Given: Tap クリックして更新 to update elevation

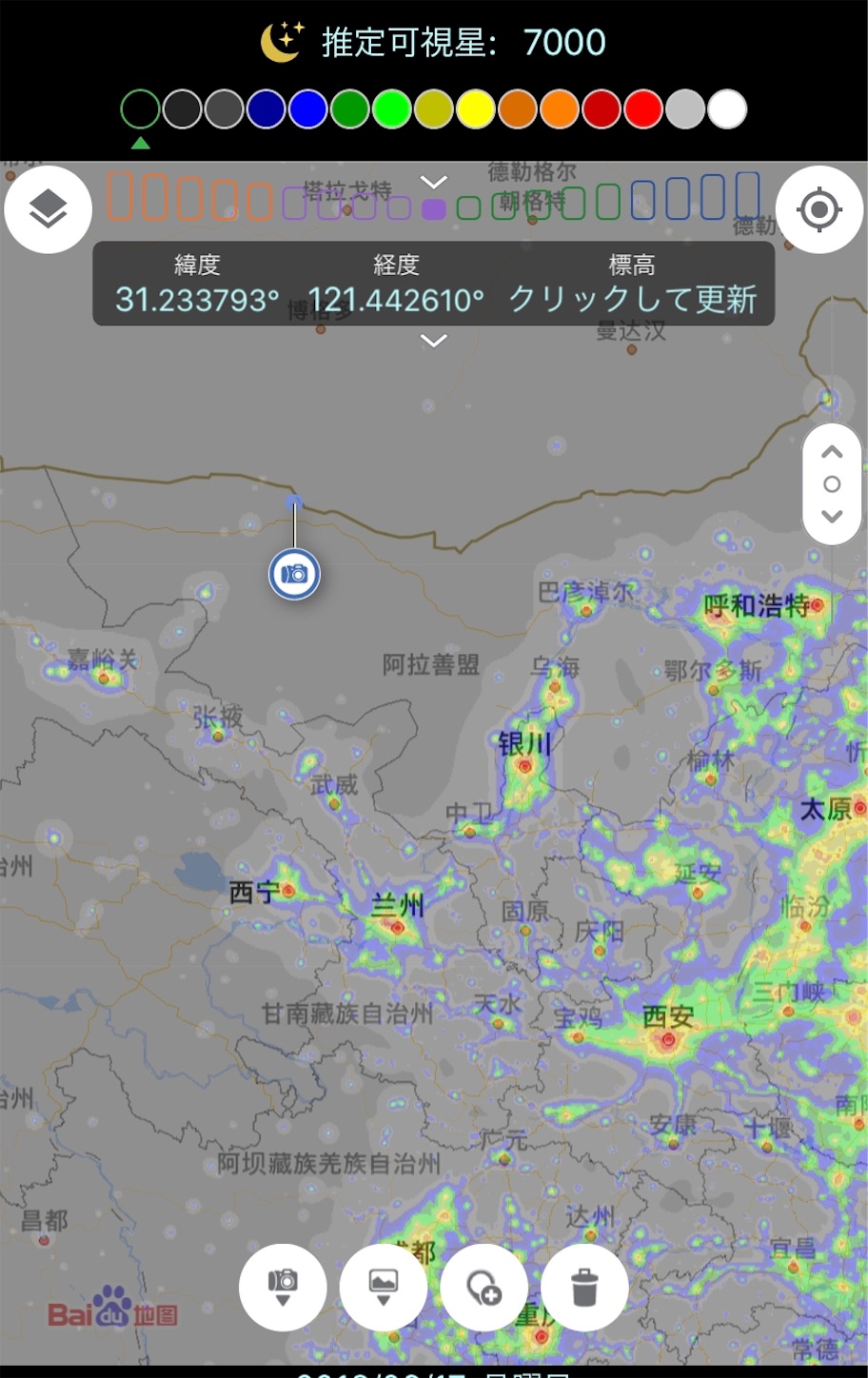Looking at the screenshot, I should (631, 298).
